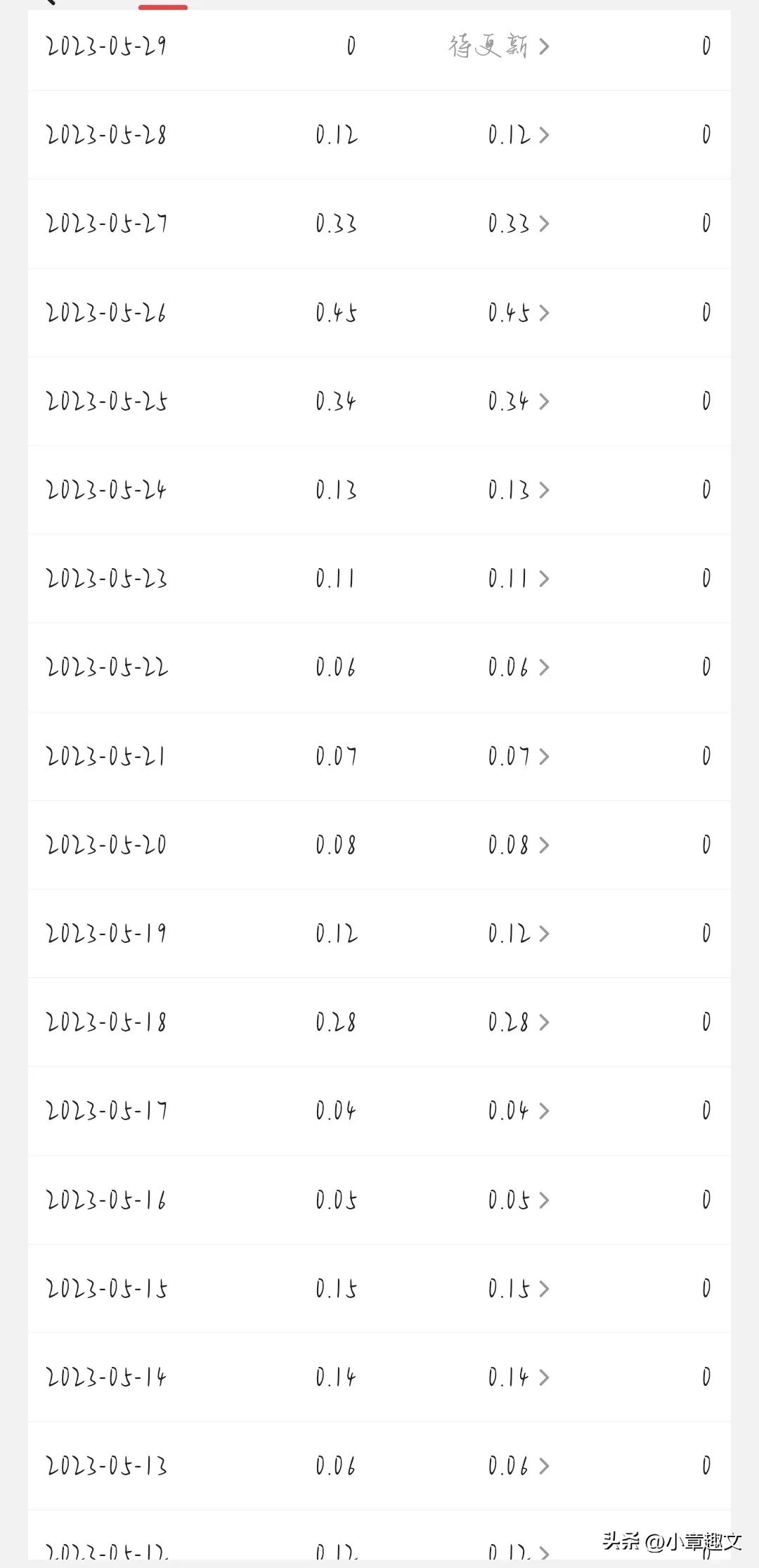Expand the 待更新 entry for 2023-05-29
Screen dimensions: 759x1568
tap(495, 46)
